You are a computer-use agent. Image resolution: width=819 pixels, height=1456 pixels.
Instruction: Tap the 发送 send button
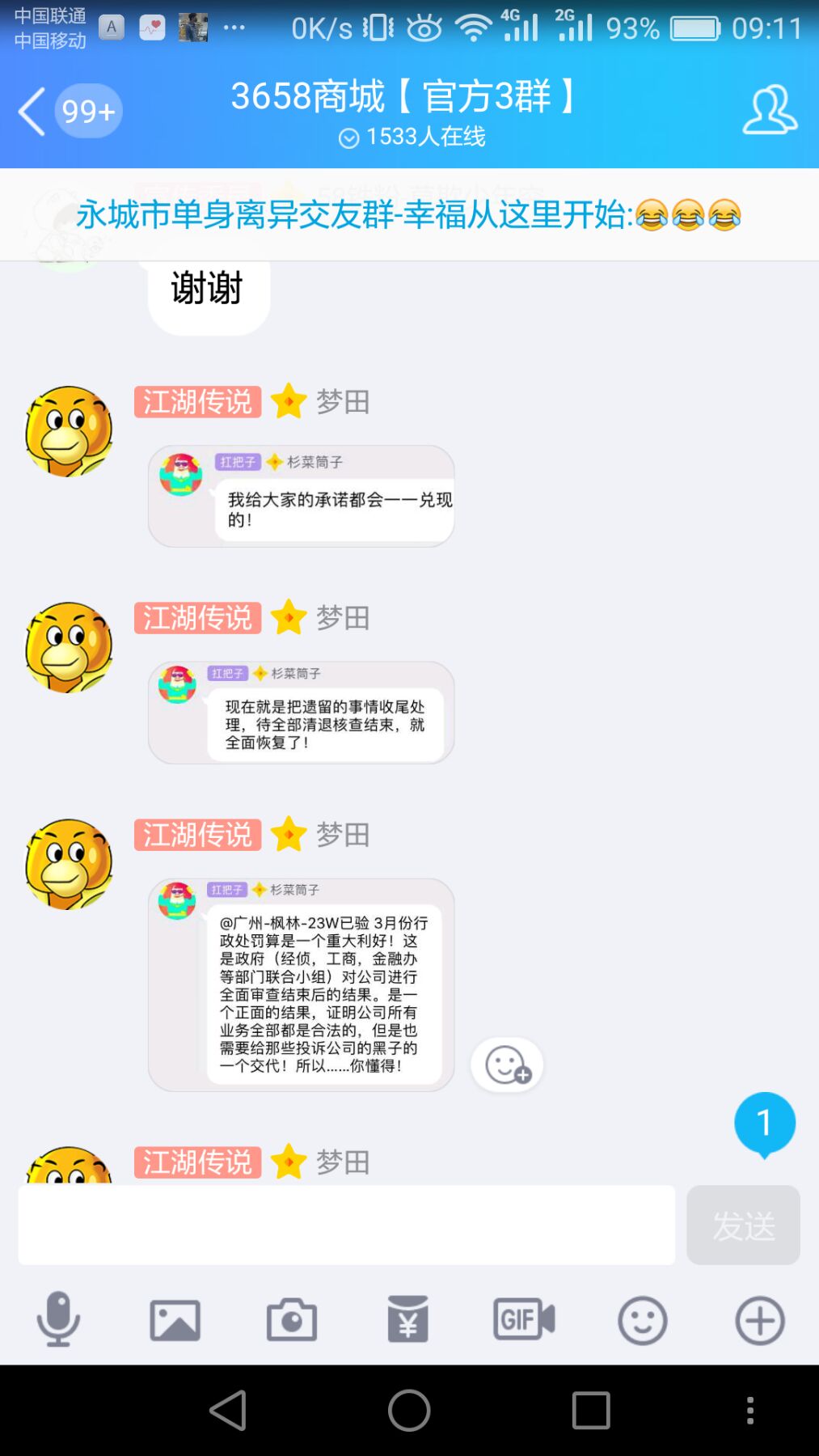tap(743, 1225)
